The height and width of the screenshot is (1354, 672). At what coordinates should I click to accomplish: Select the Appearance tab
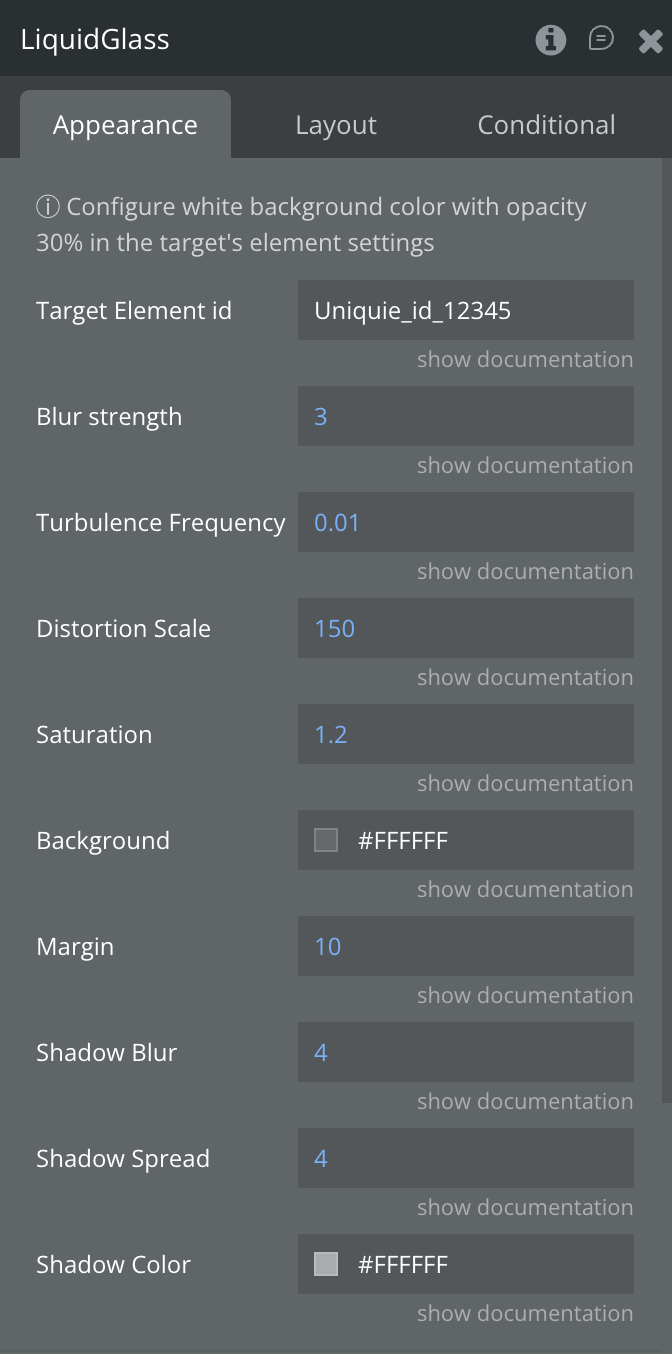click(x=125, y=125)
